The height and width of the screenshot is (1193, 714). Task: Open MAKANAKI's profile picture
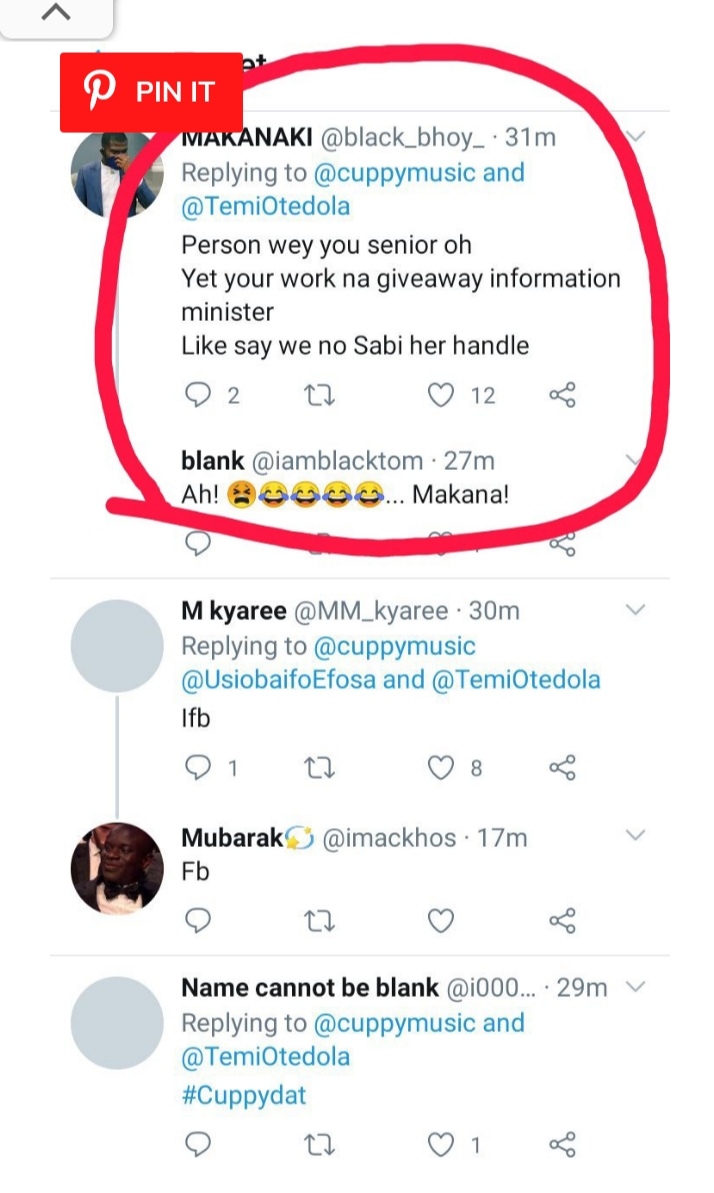(115, 170)
